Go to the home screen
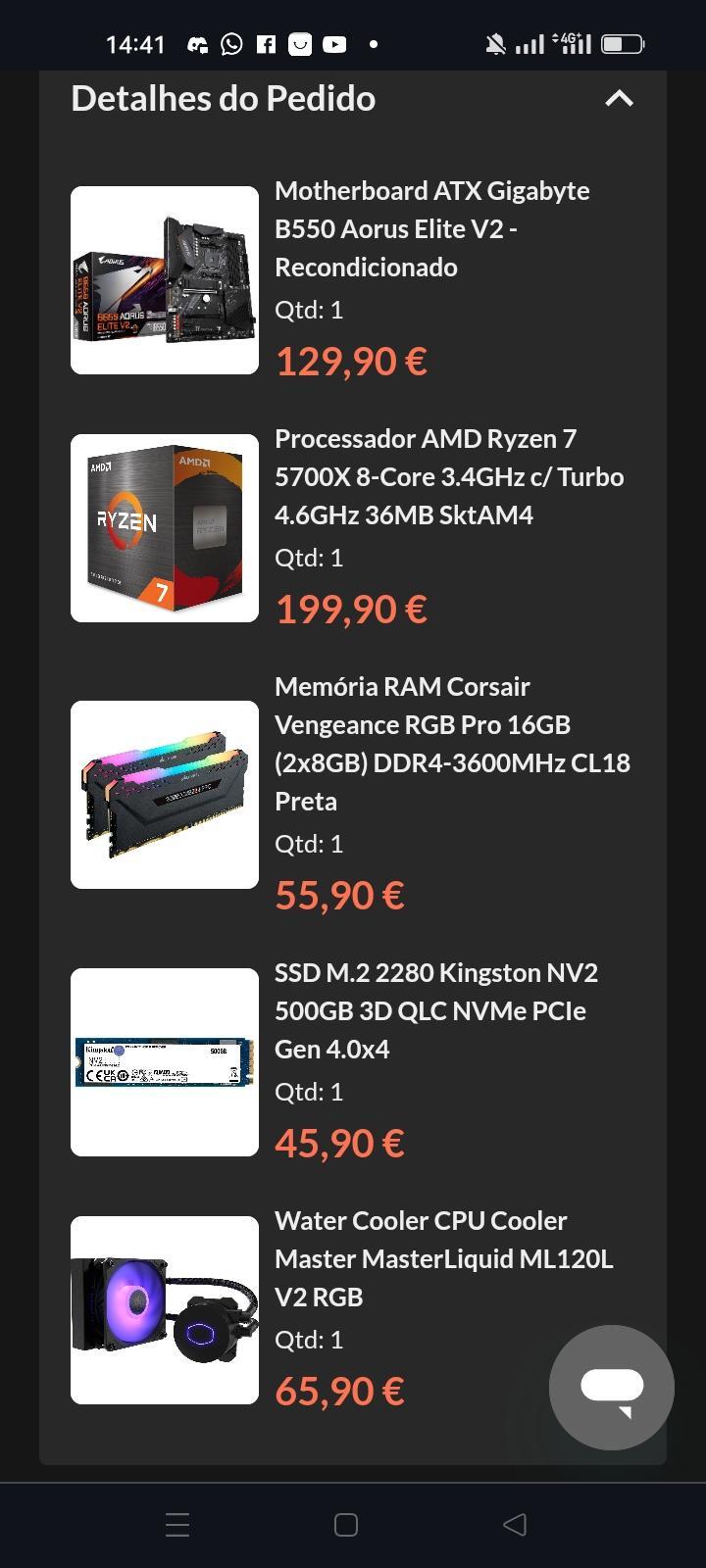The height and width of the screenshot is (1568, 706). click(x=346, y=1524)
